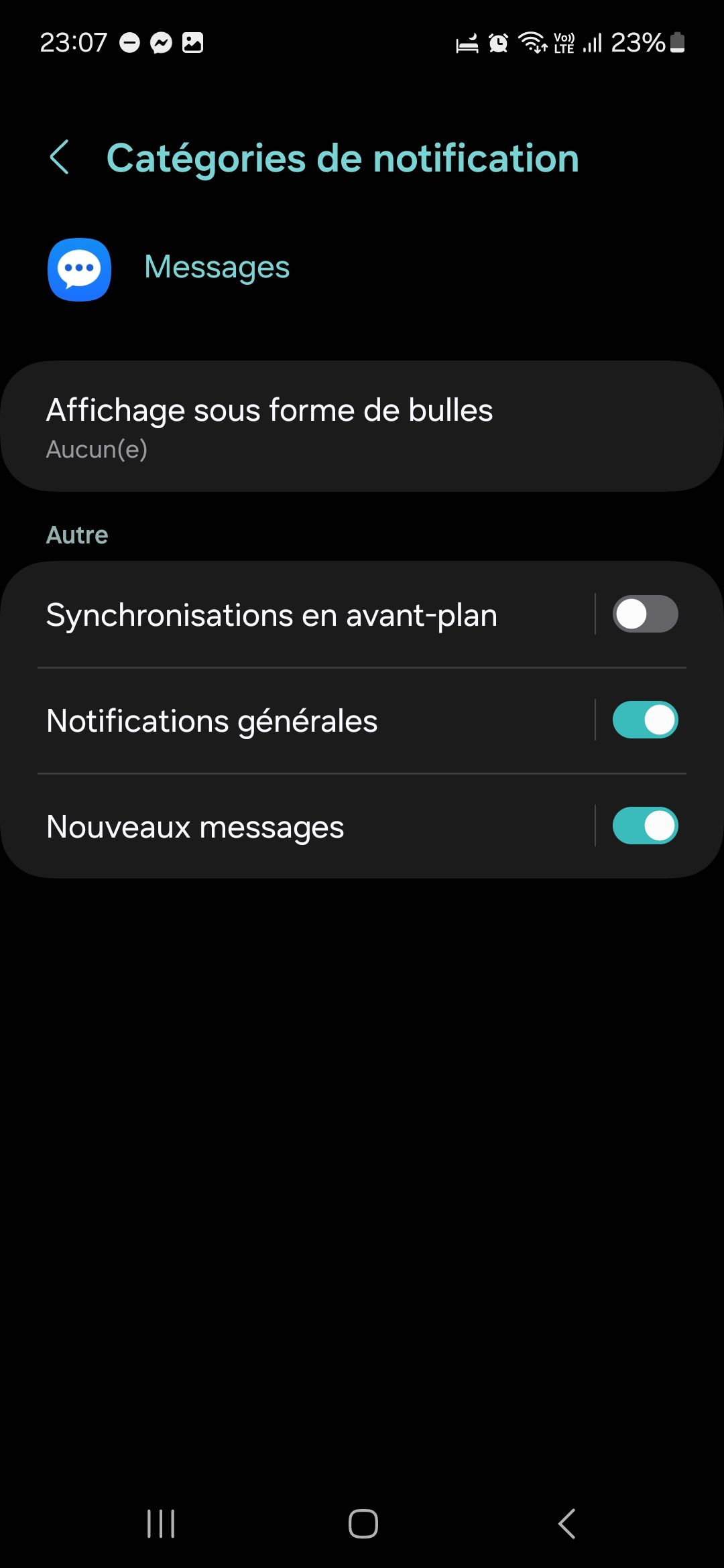Open the recent apps overview

coord(161,1524)
